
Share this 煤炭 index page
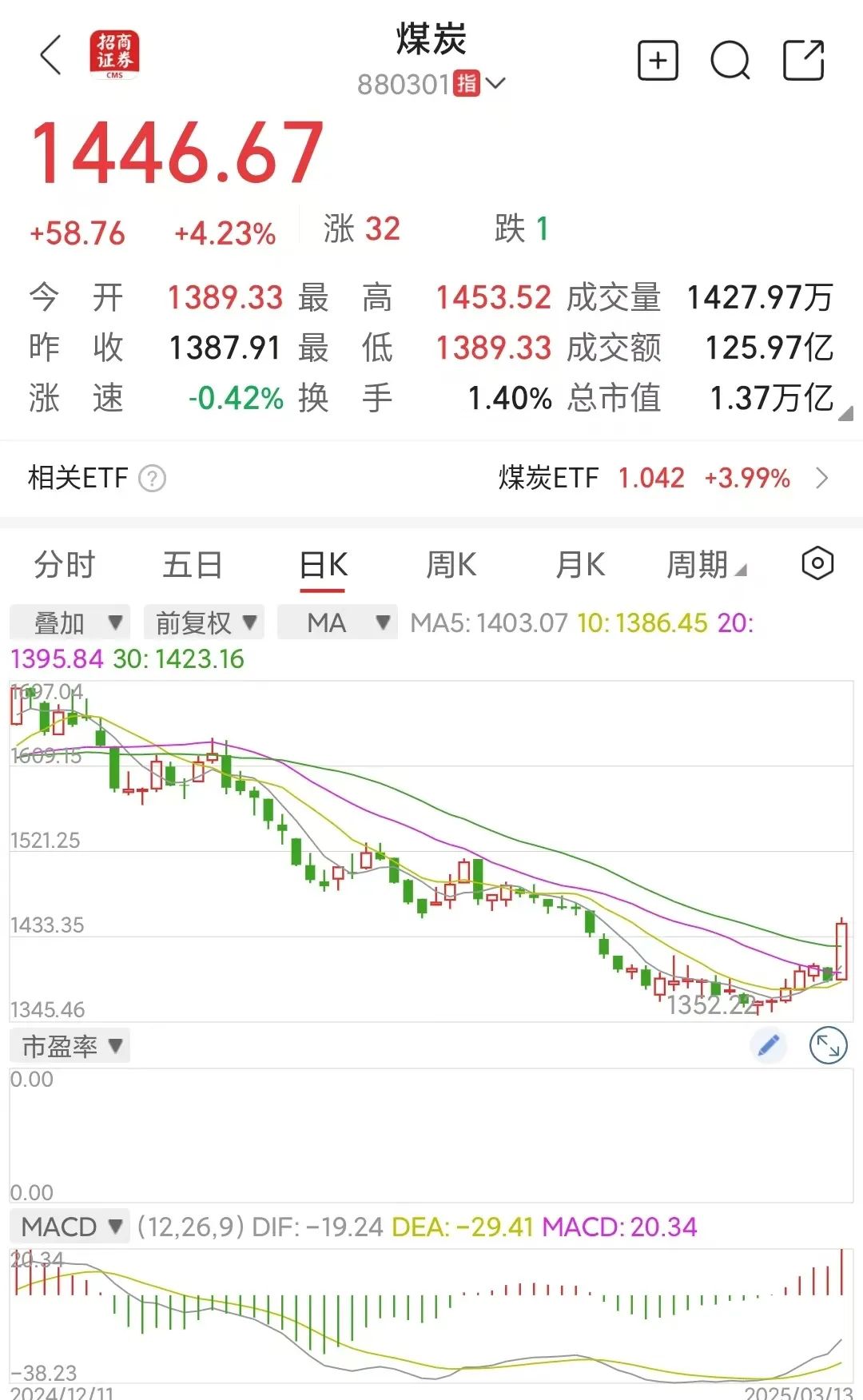coord(803,61)
